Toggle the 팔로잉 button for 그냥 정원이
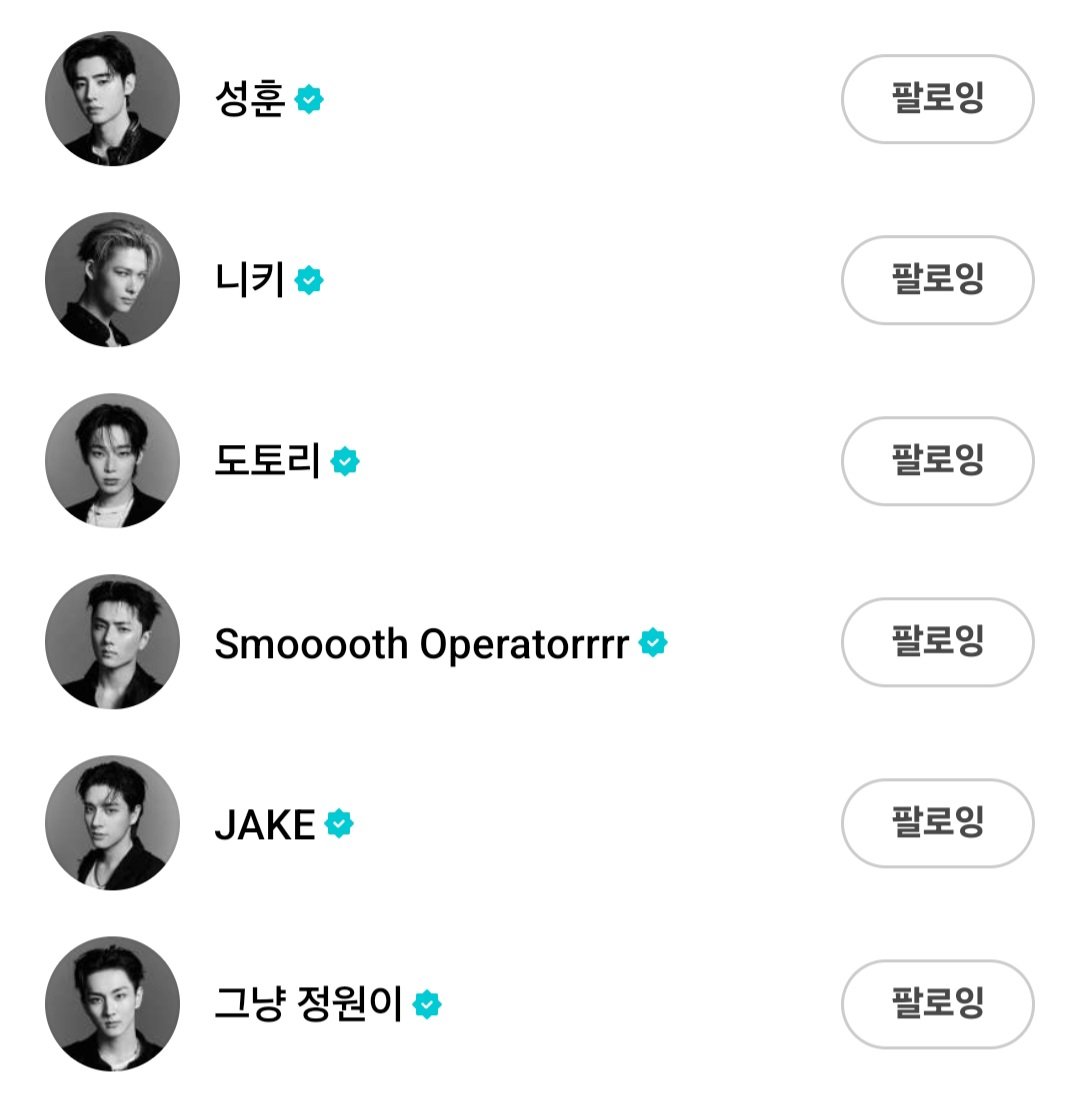The height and width of the screenshot is (1096, 1080). pyautogui.click(x=937, y=1004)
